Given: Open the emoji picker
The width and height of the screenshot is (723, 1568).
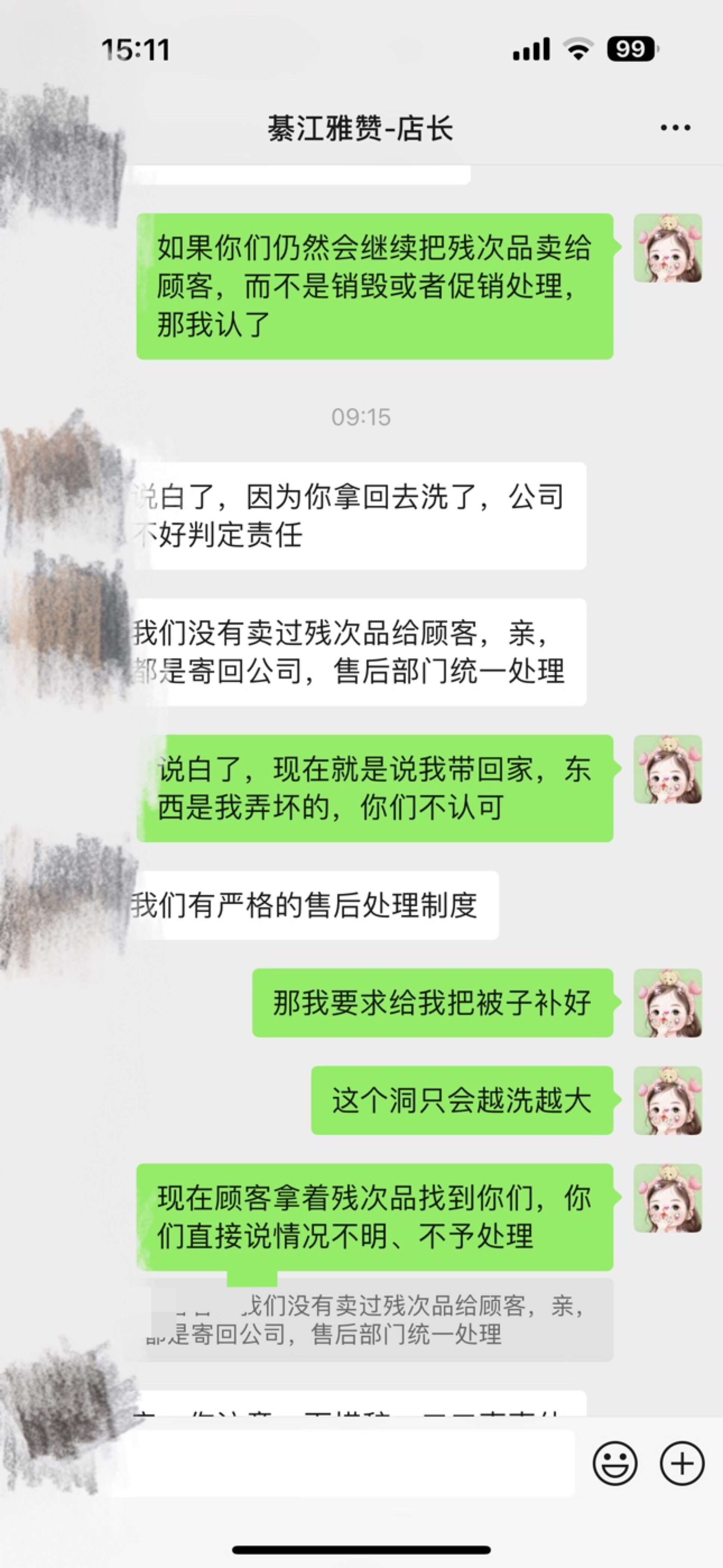Looking at the screenshot, I should tap(615, 1463).
